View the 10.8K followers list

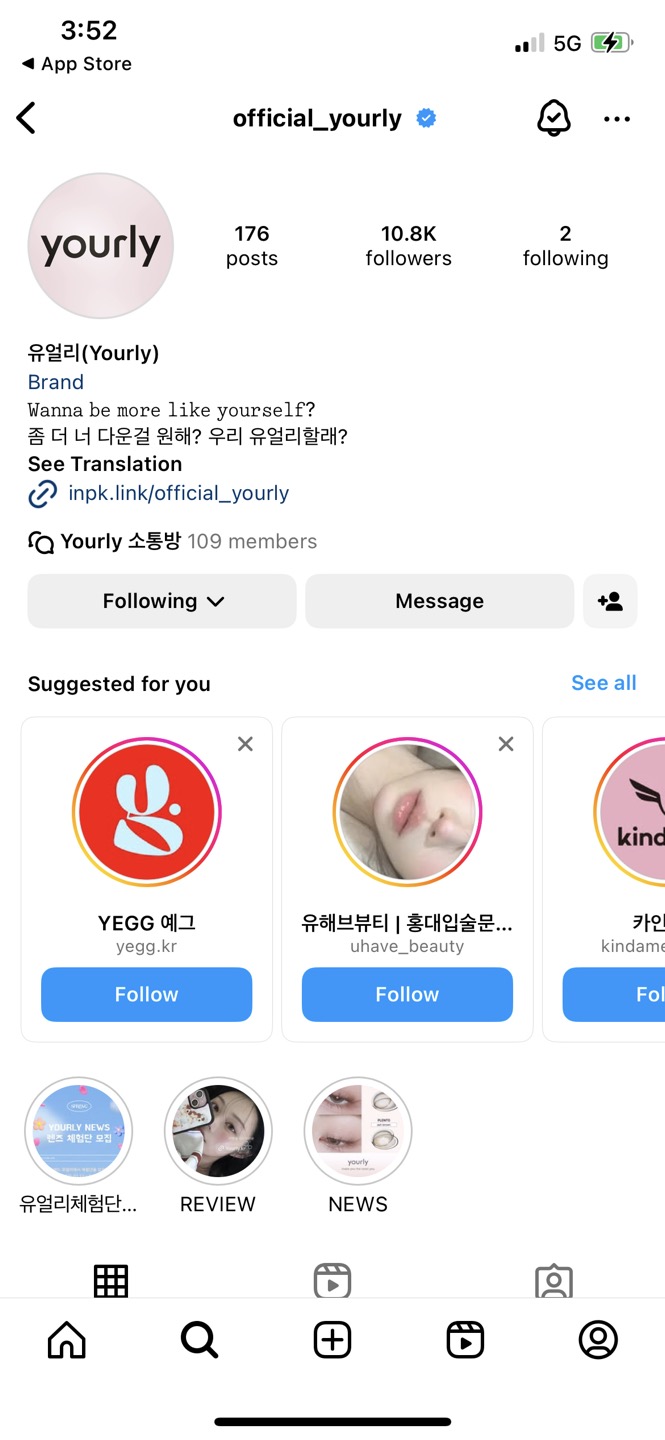coord(408,245)
